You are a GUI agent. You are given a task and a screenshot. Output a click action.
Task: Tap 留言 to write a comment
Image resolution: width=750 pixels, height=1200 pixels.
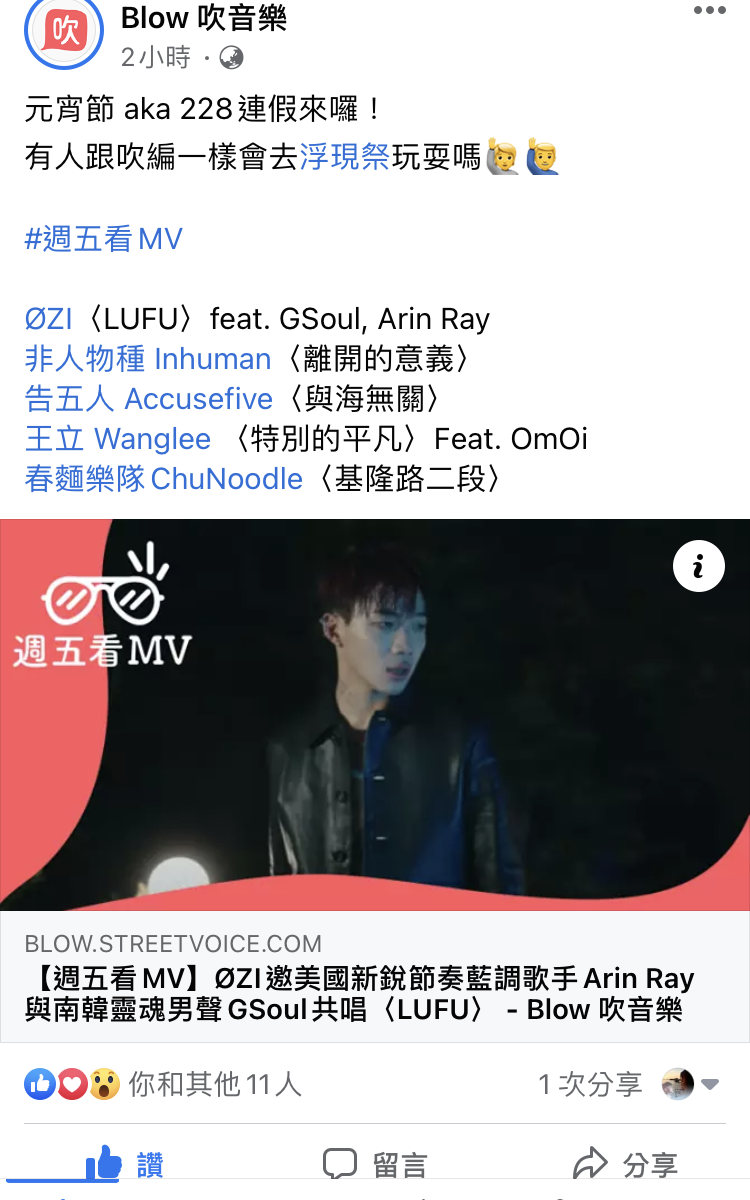[375, 1164]
